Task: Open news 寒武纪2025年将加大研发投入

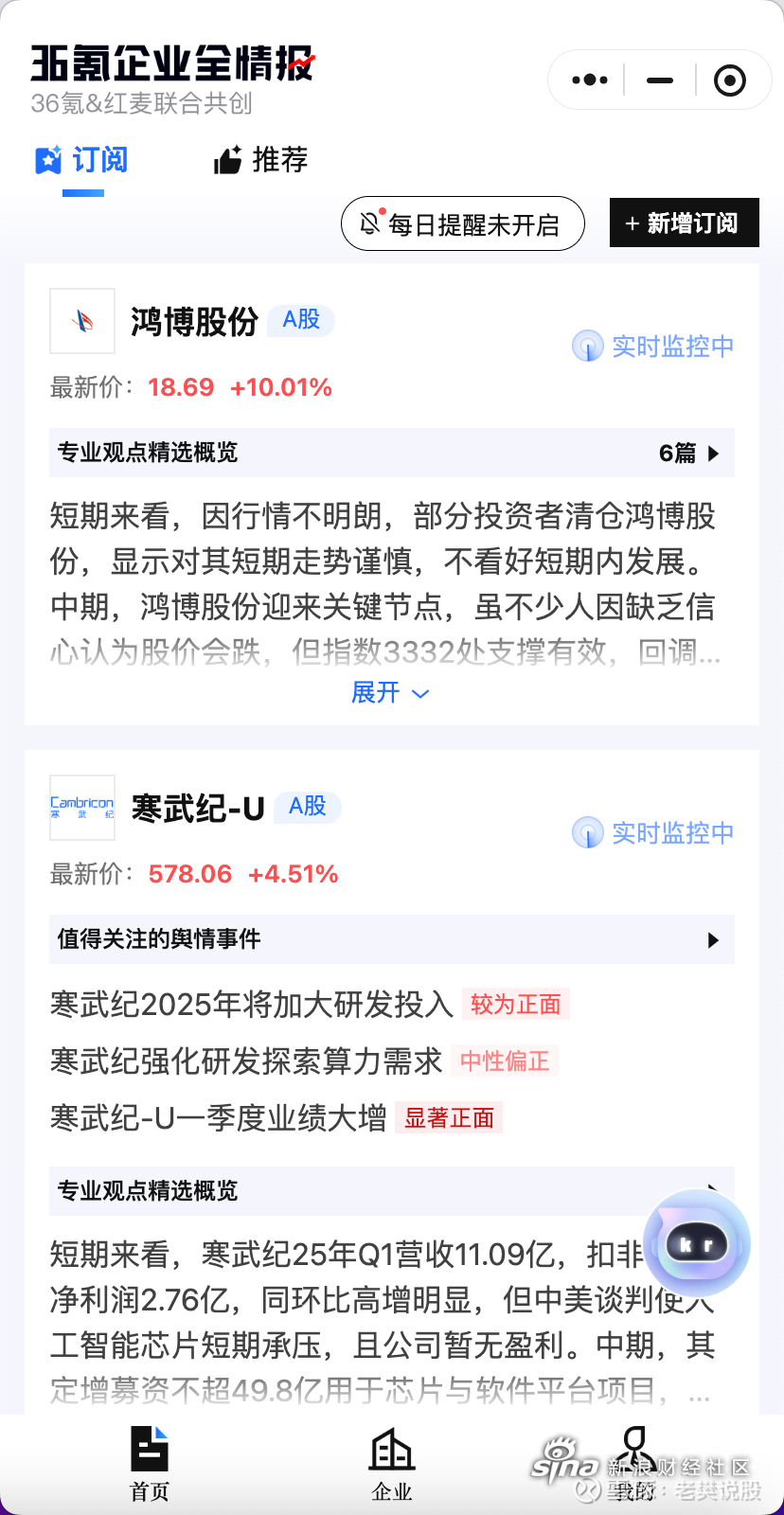Action: 252,1004
